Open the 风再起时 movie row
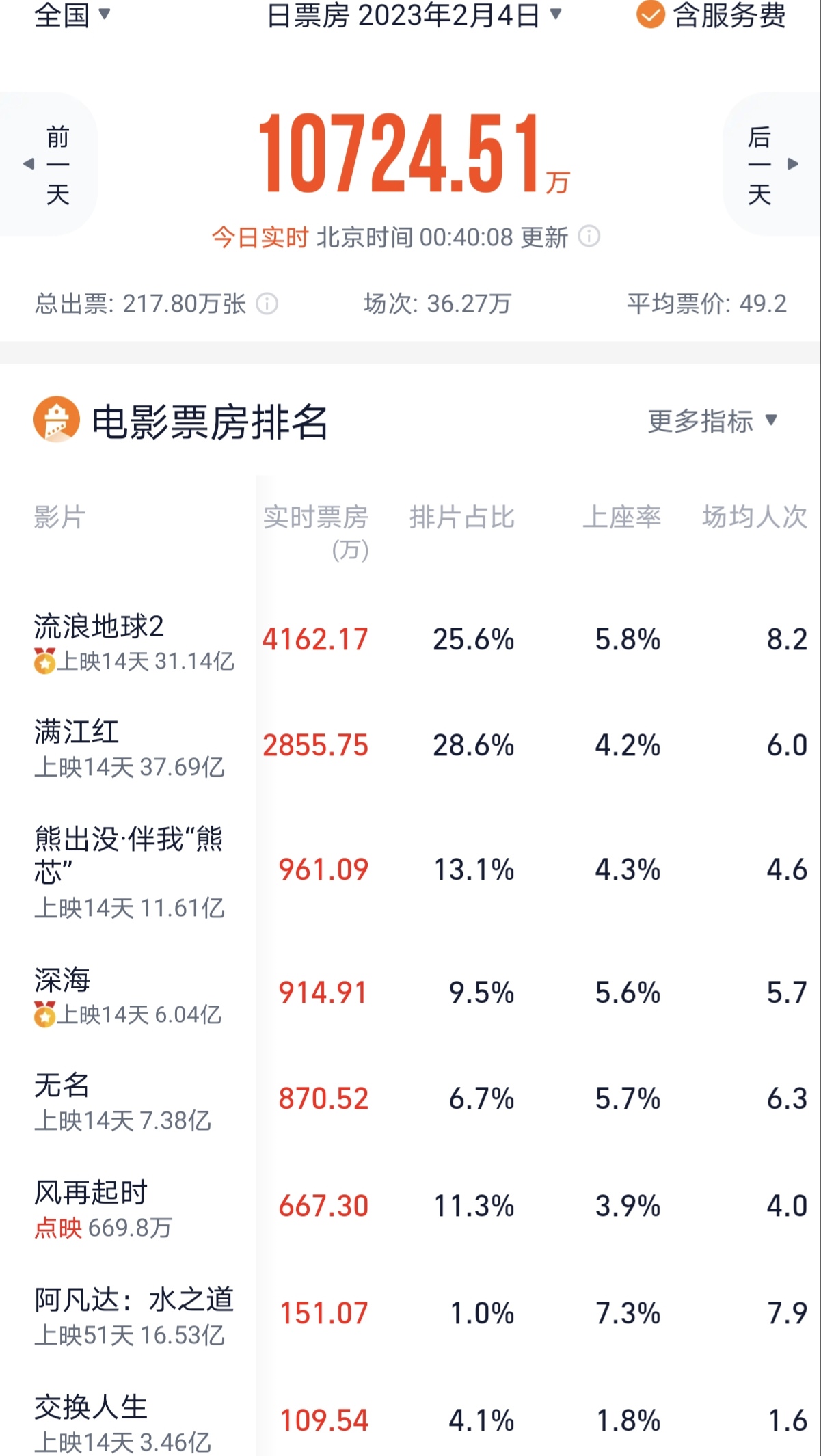821x1456 pixels. pyautogui.click(x=410, y=1208)
